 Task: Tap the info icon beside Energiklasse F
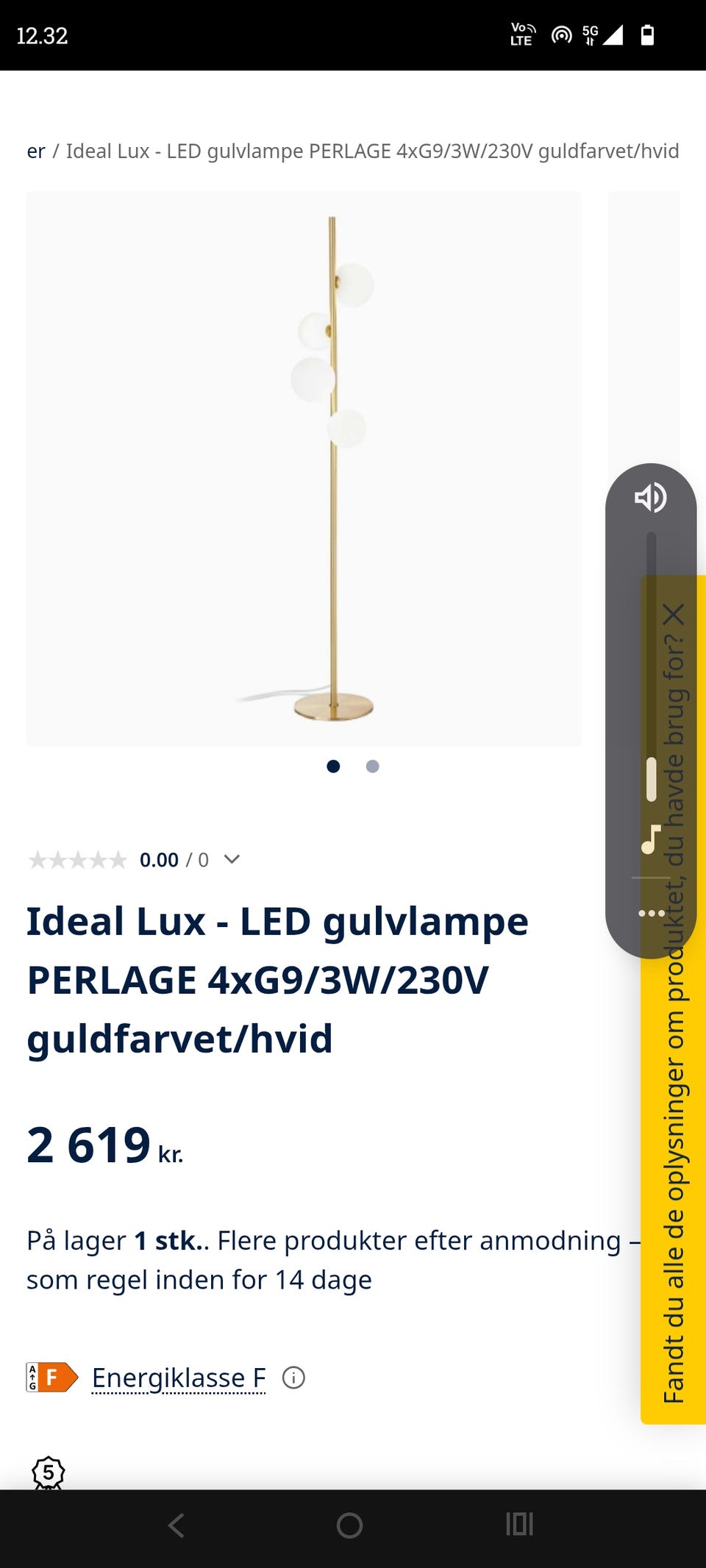click(293, 1378)
